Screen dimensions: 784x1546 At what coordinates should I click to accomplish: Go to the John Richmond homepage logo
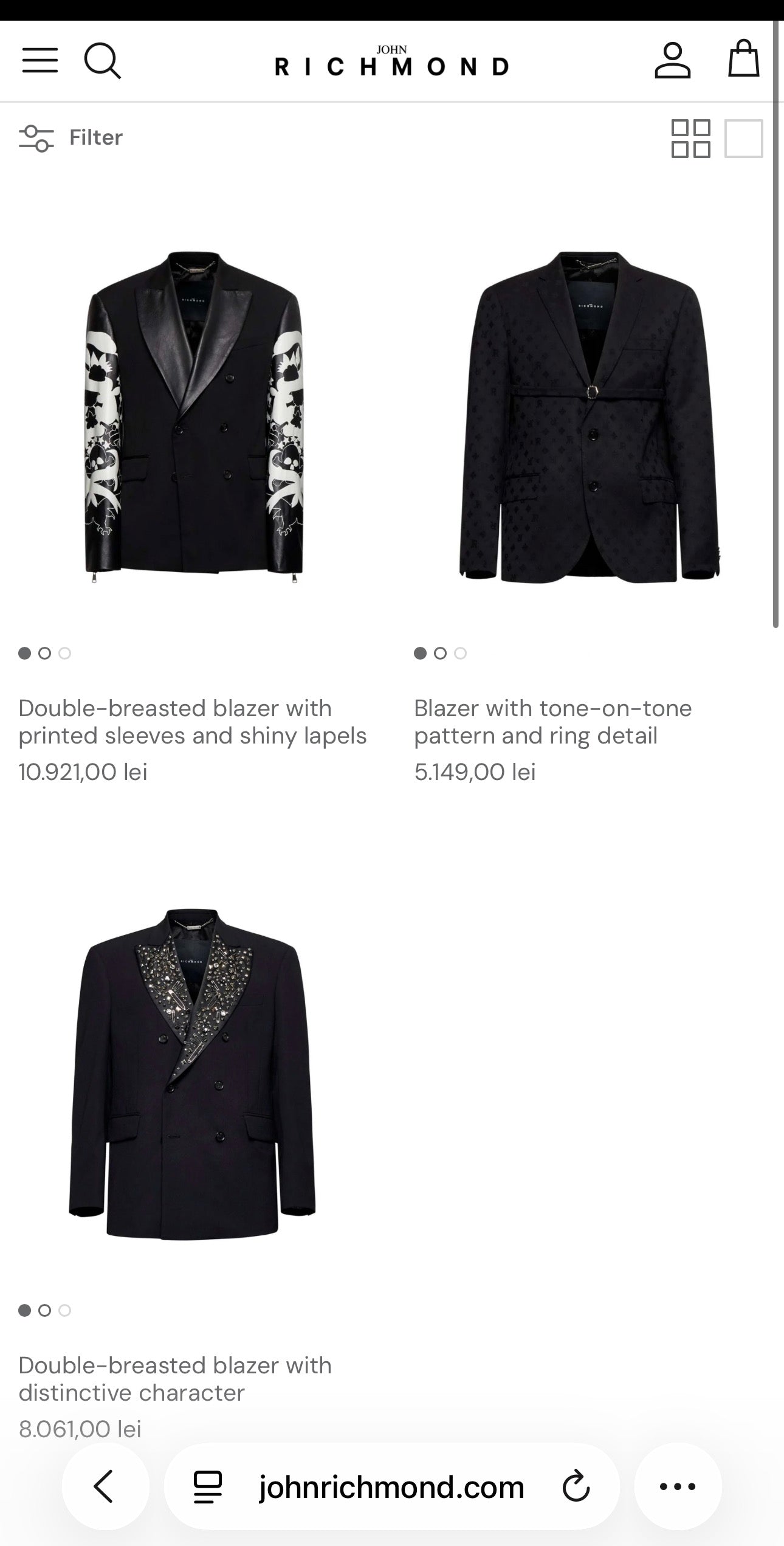(x=392, y=60)
